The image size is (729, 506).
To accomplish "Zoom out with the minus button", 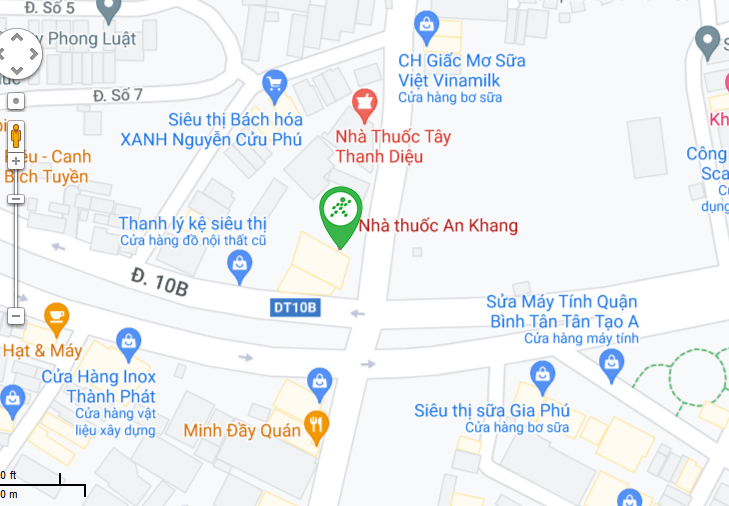I will [16, 316].
